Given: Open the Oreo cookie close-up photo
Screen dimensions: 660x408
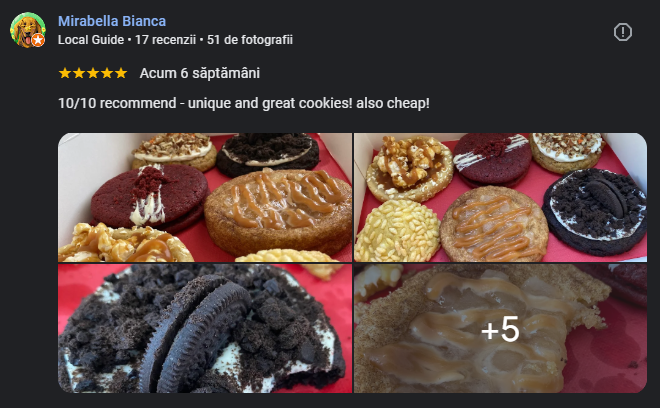Looking at the screenshot, I should click(205, 328).
